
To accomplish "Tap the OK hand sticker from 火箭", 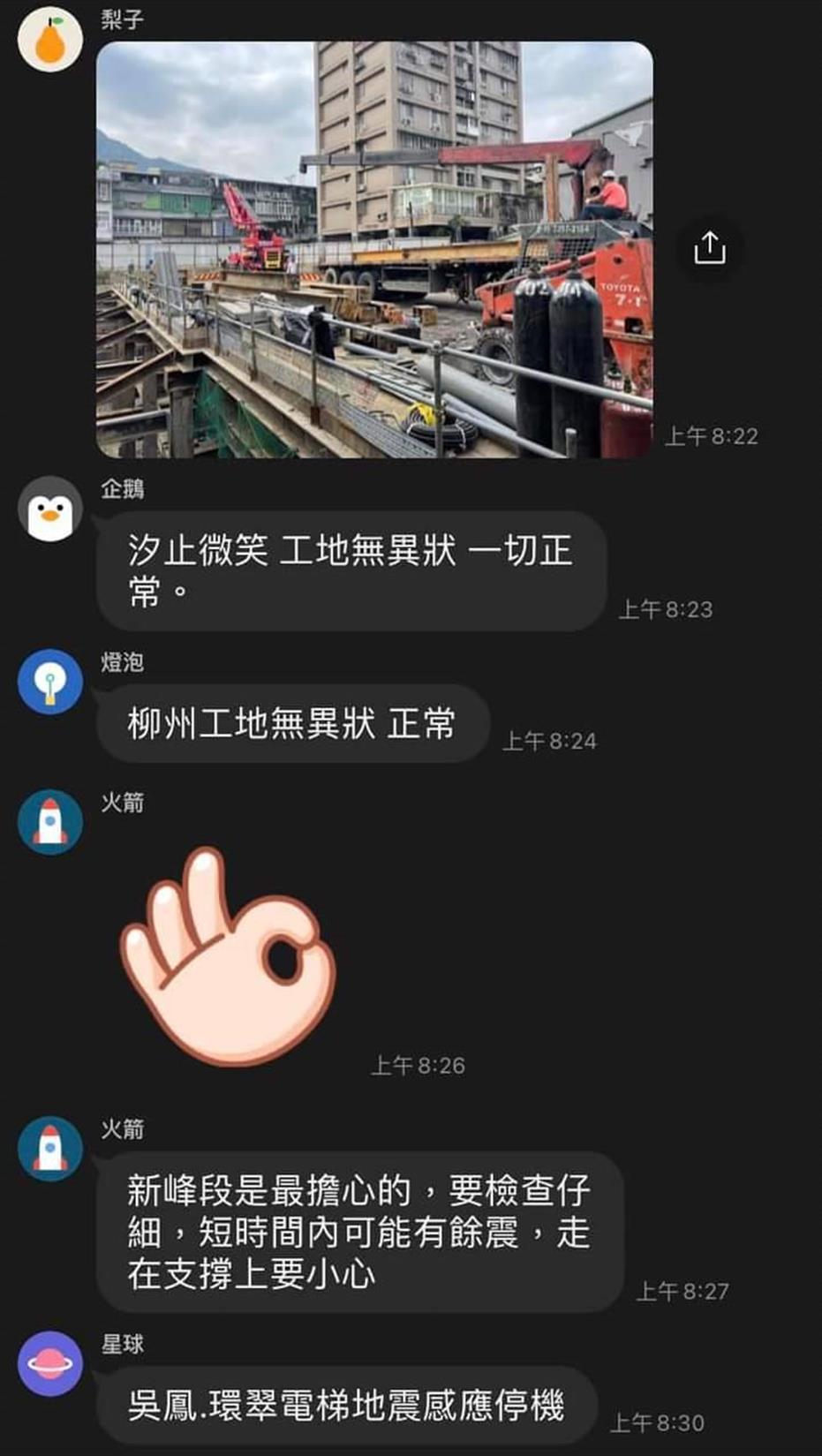I will (228, 955).
